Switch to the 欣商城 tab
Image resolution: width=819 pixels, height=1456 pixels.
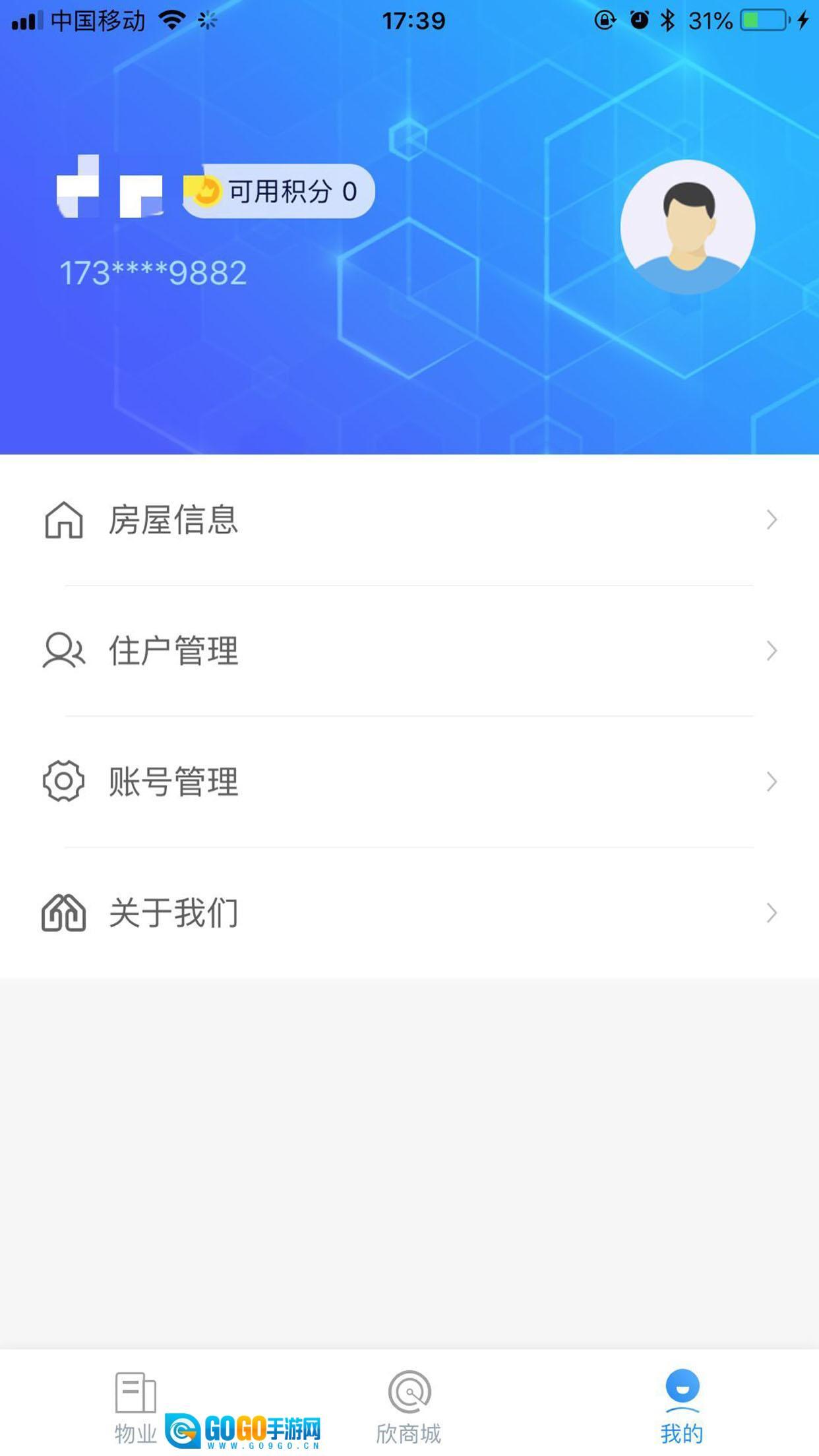click(409, 1406)
